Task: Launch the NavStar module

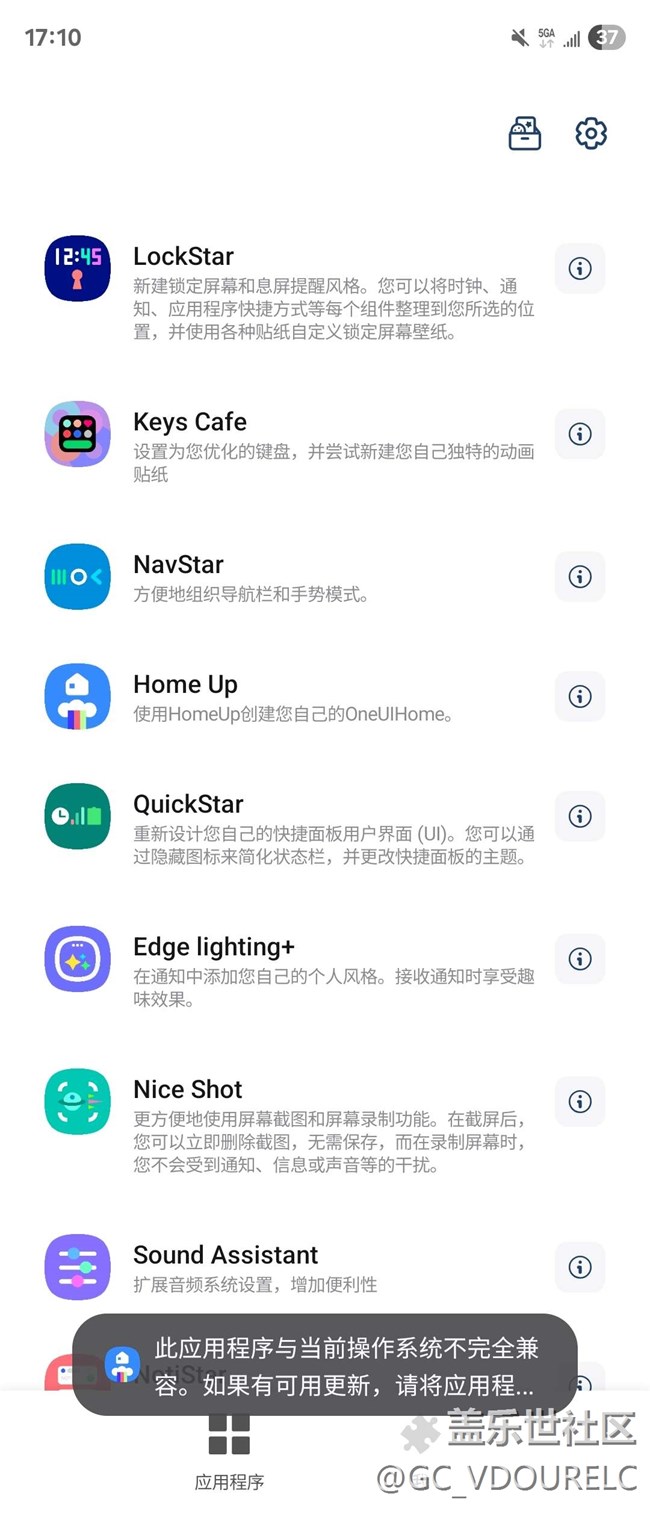Action: (179, 565)
